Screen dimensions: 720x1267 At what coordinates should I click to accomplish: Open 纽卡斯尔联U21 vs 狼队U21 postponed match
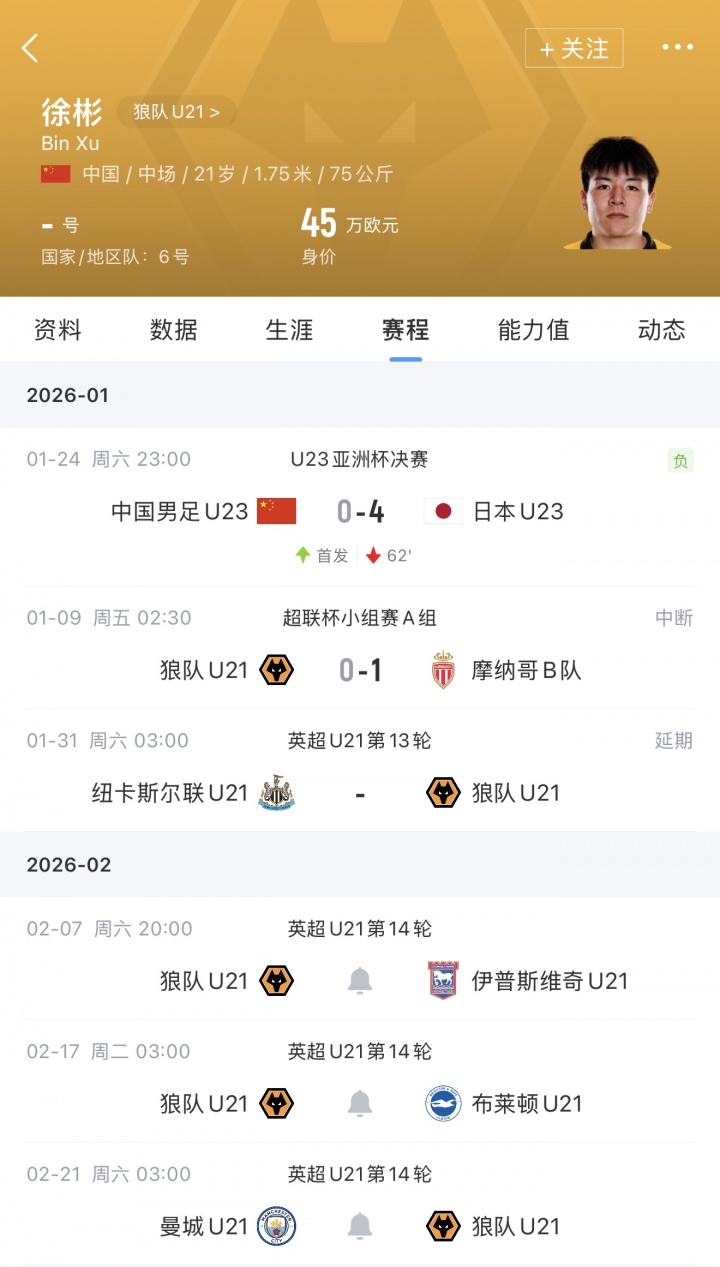click(x=360, y=793)
